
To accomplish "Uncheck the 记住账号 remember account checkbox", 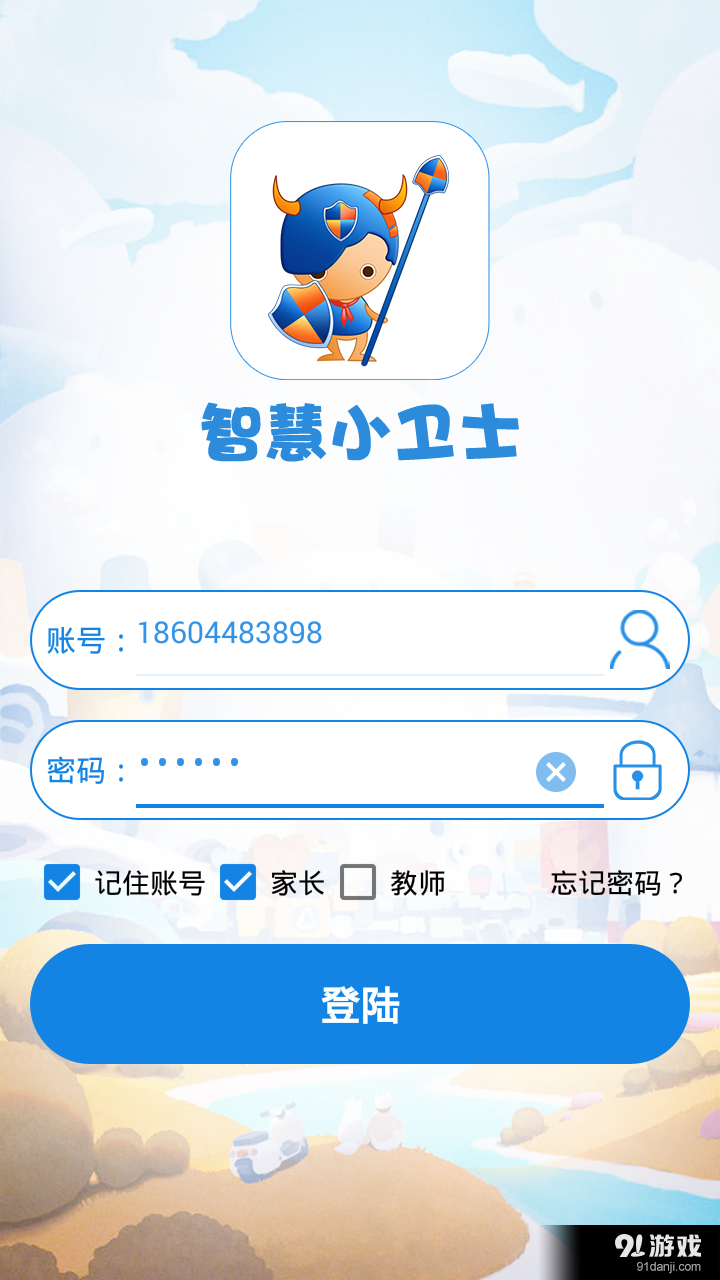I will click(x=63, y=882).
